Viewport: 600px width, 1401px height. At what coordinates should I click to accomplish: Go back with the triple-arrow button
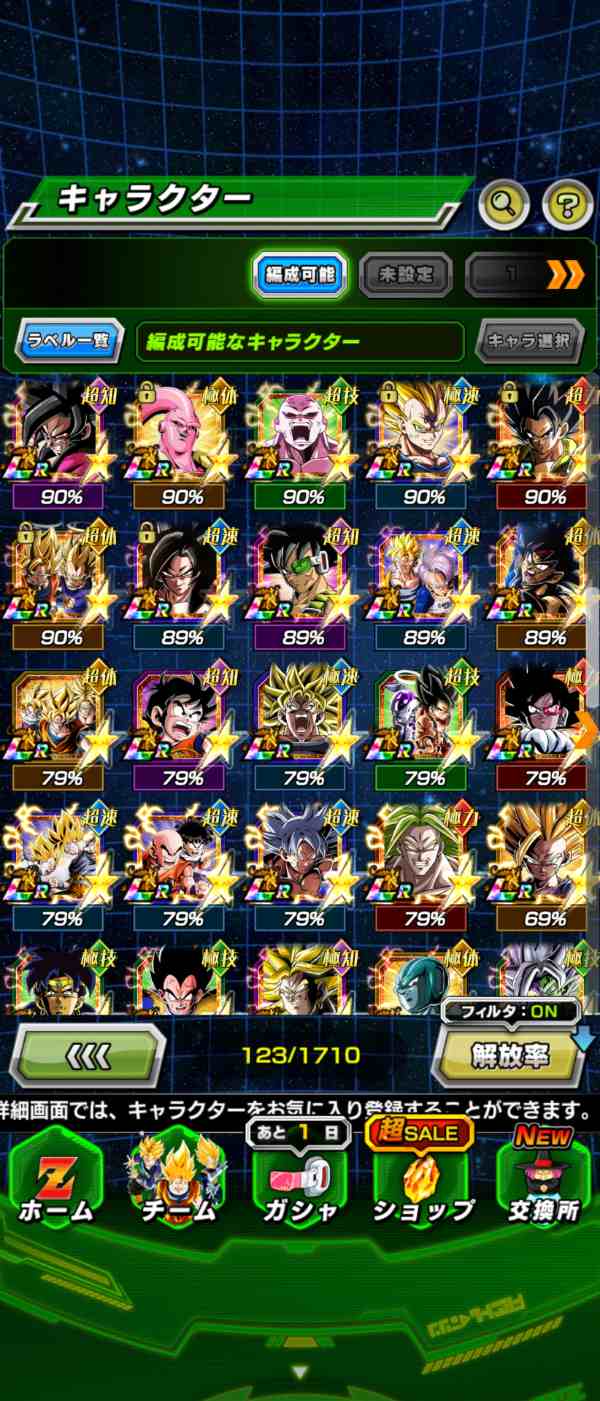(88, 1055)
